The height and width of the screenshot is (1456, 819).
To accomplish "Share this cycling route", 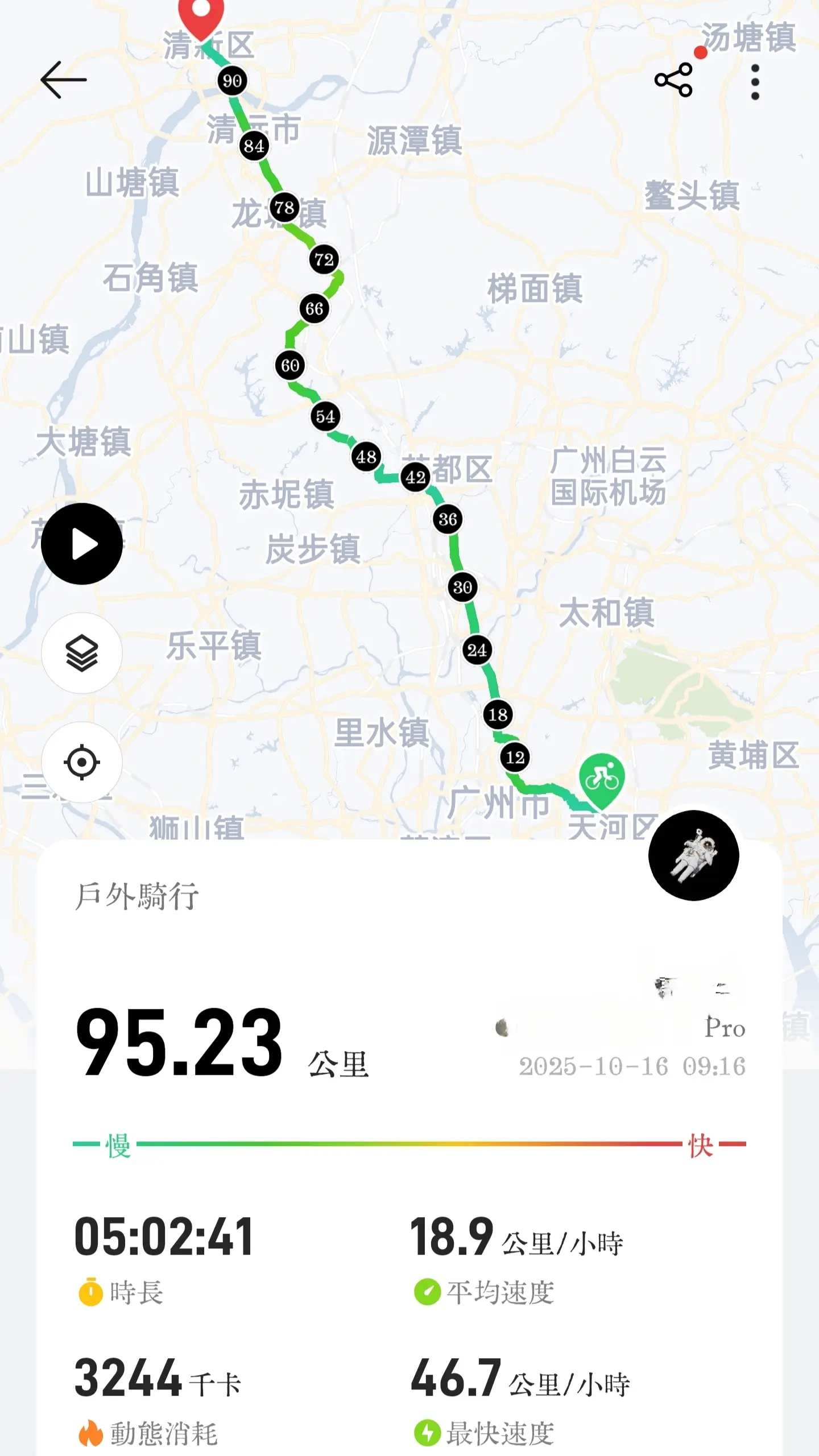I will coord(673,80).
